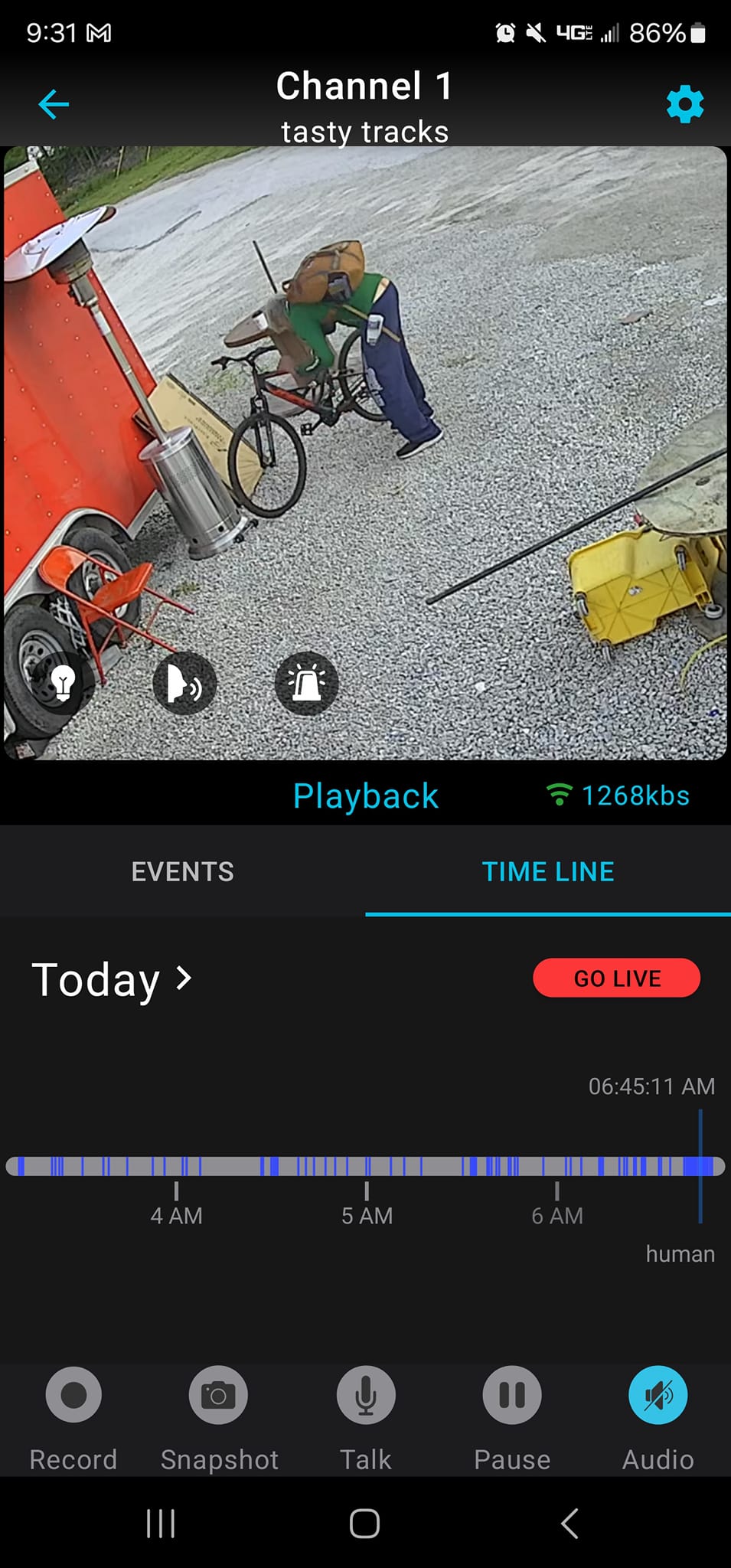Turn on the camera spotlight bulb

[62, 681]
